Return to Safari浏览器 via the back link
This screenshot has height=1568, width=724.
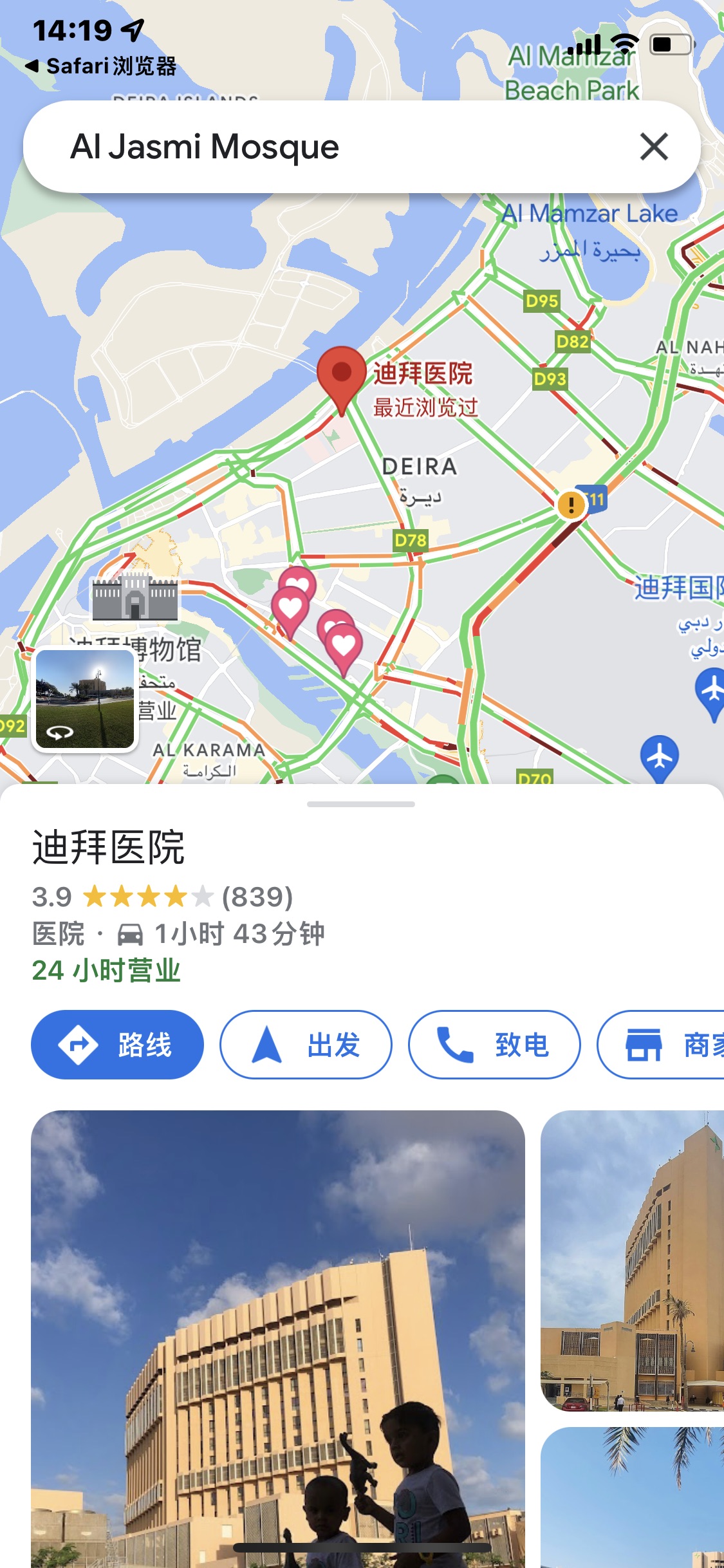[x=100, y=66]
